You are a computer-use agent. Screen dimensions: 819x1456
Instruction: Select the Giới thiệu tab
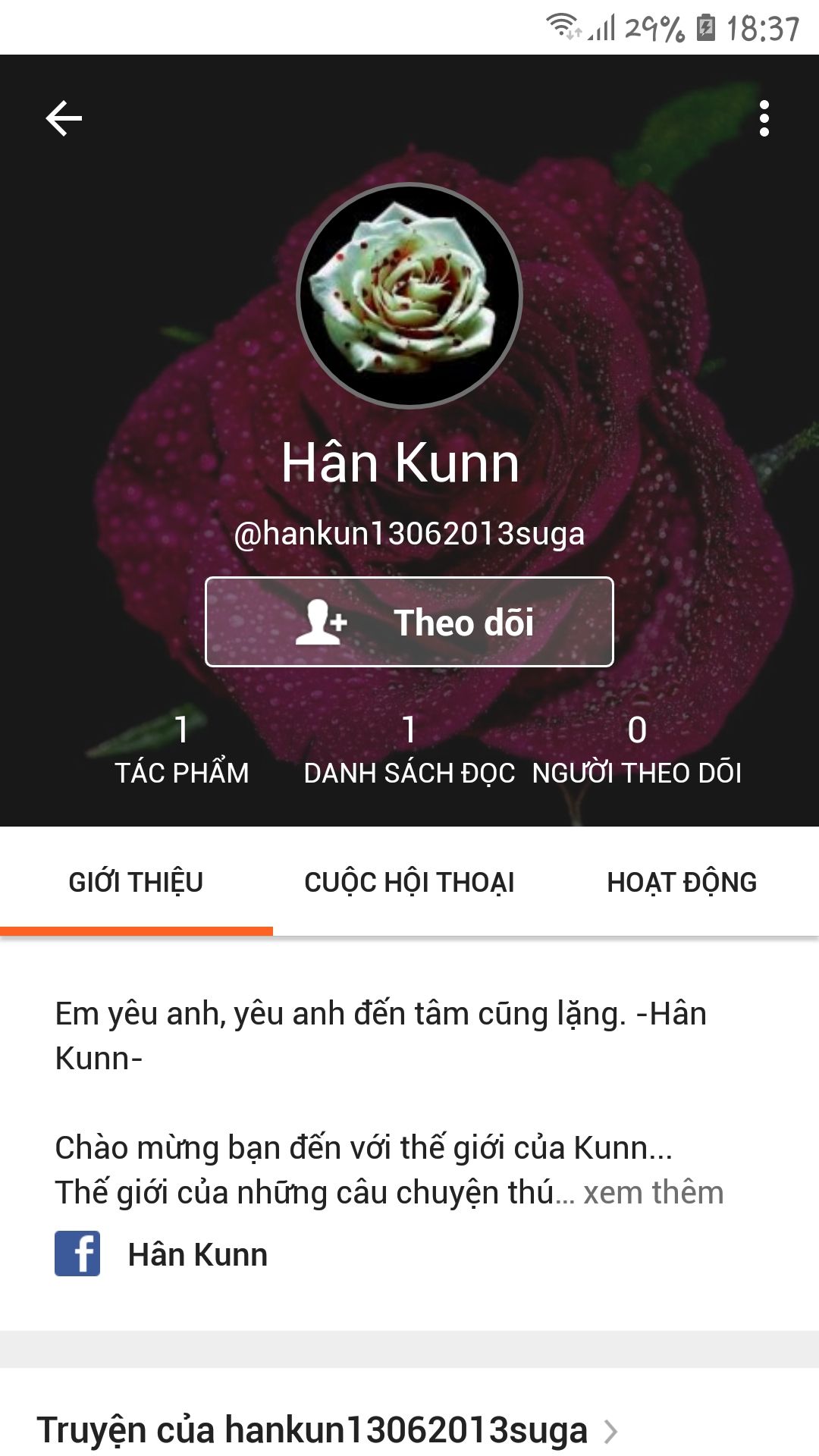pyautogui.click(x=136, y=882)
